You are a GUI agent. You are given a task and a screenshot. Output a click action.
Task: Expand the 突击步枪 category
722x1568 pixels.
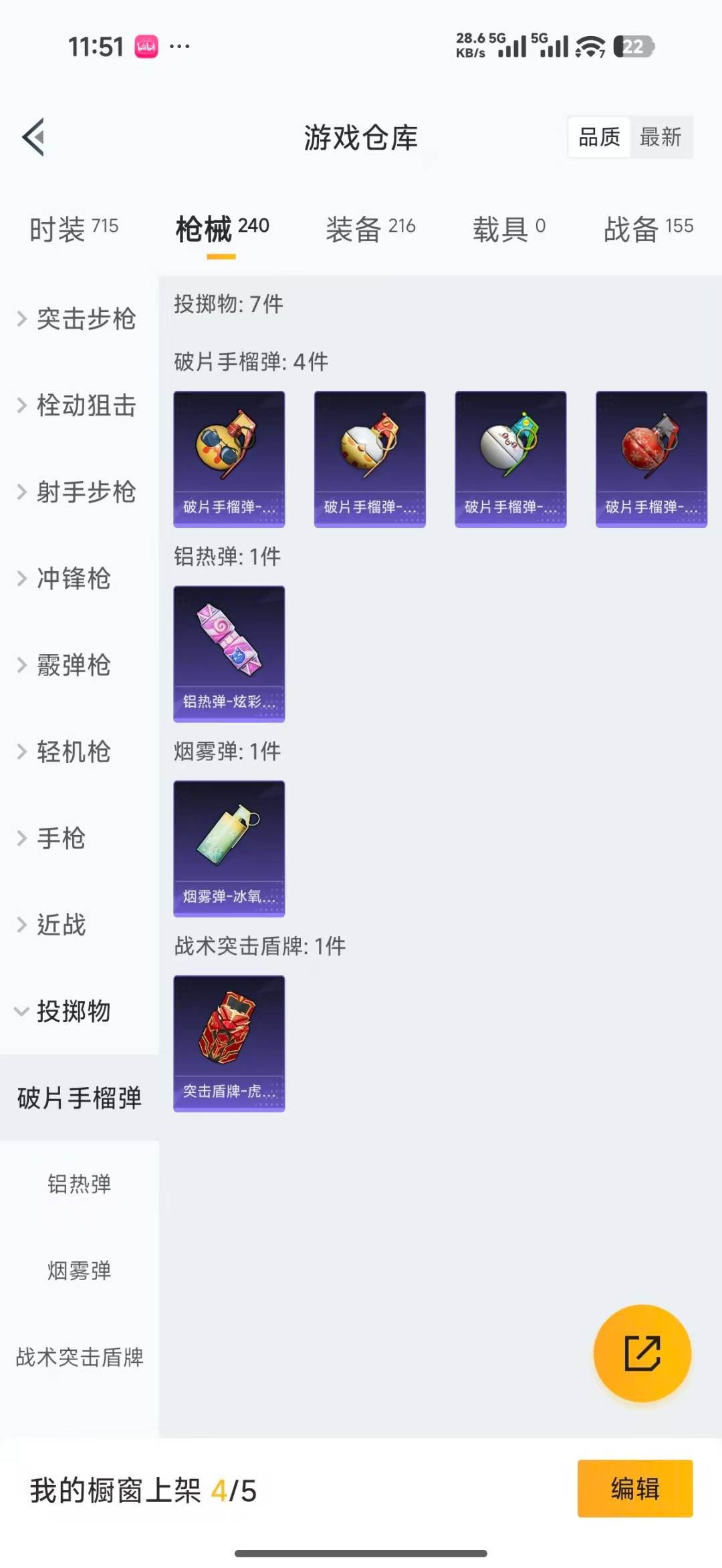pos(87,319)
